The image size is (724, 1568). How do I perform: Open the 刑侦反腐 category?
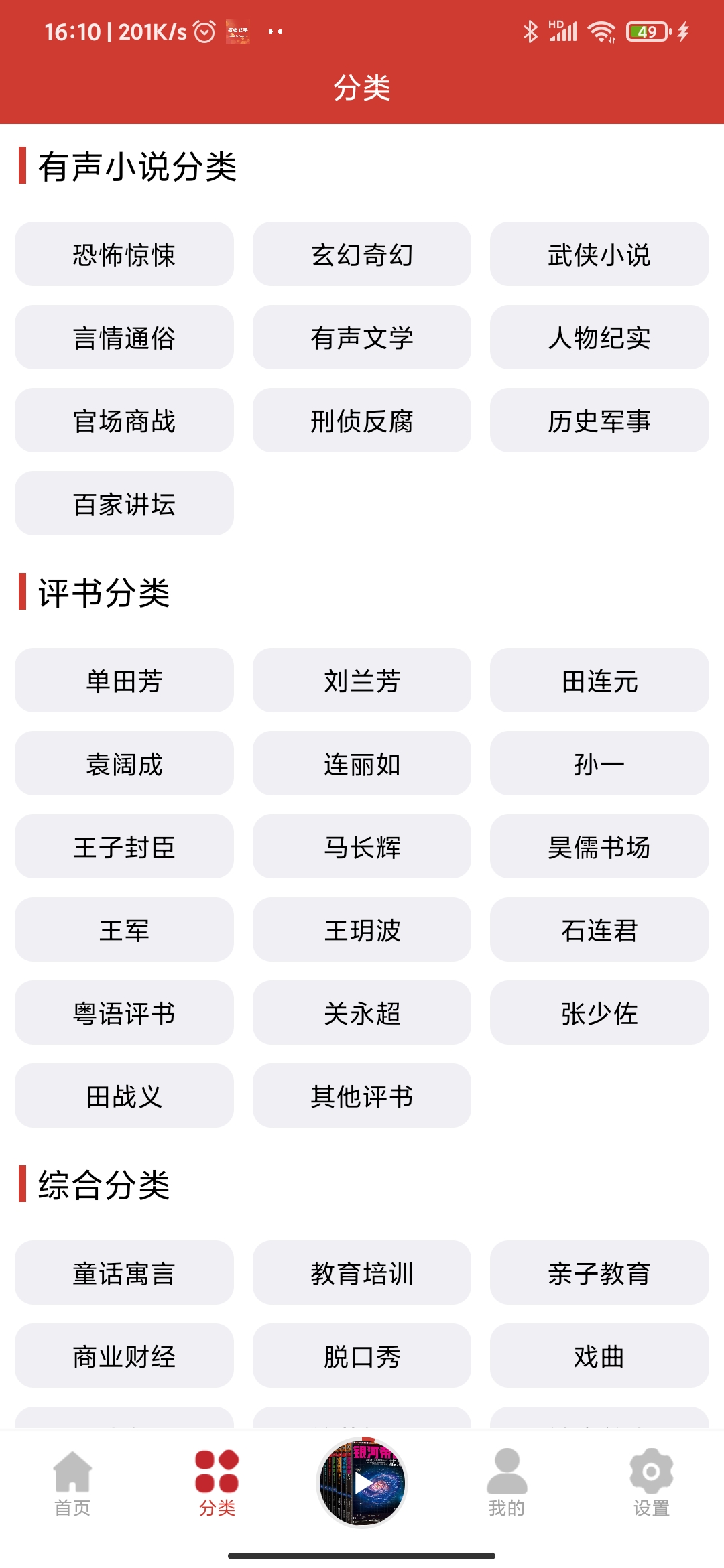pos(362,420)
